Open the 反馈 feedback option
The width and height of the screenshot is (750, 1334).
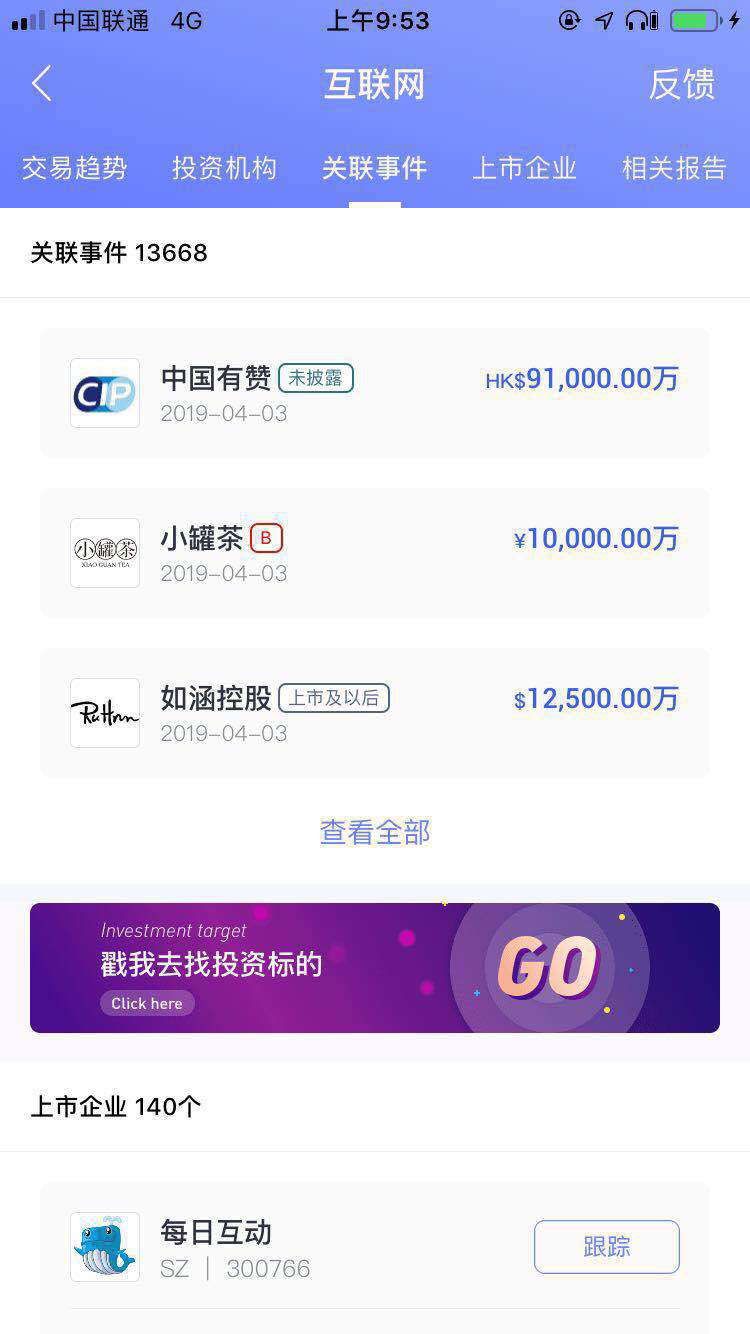682,84
